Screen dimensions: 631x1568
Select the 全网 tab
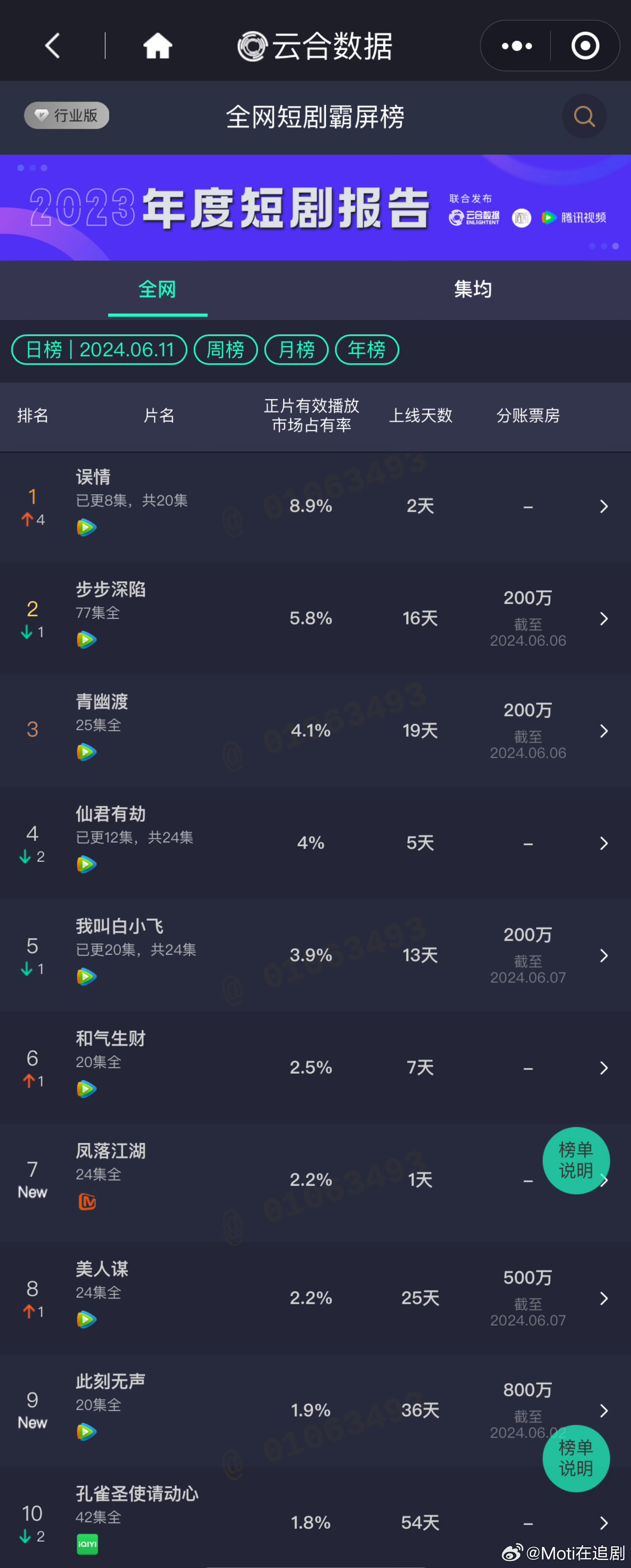coord(157,289)
